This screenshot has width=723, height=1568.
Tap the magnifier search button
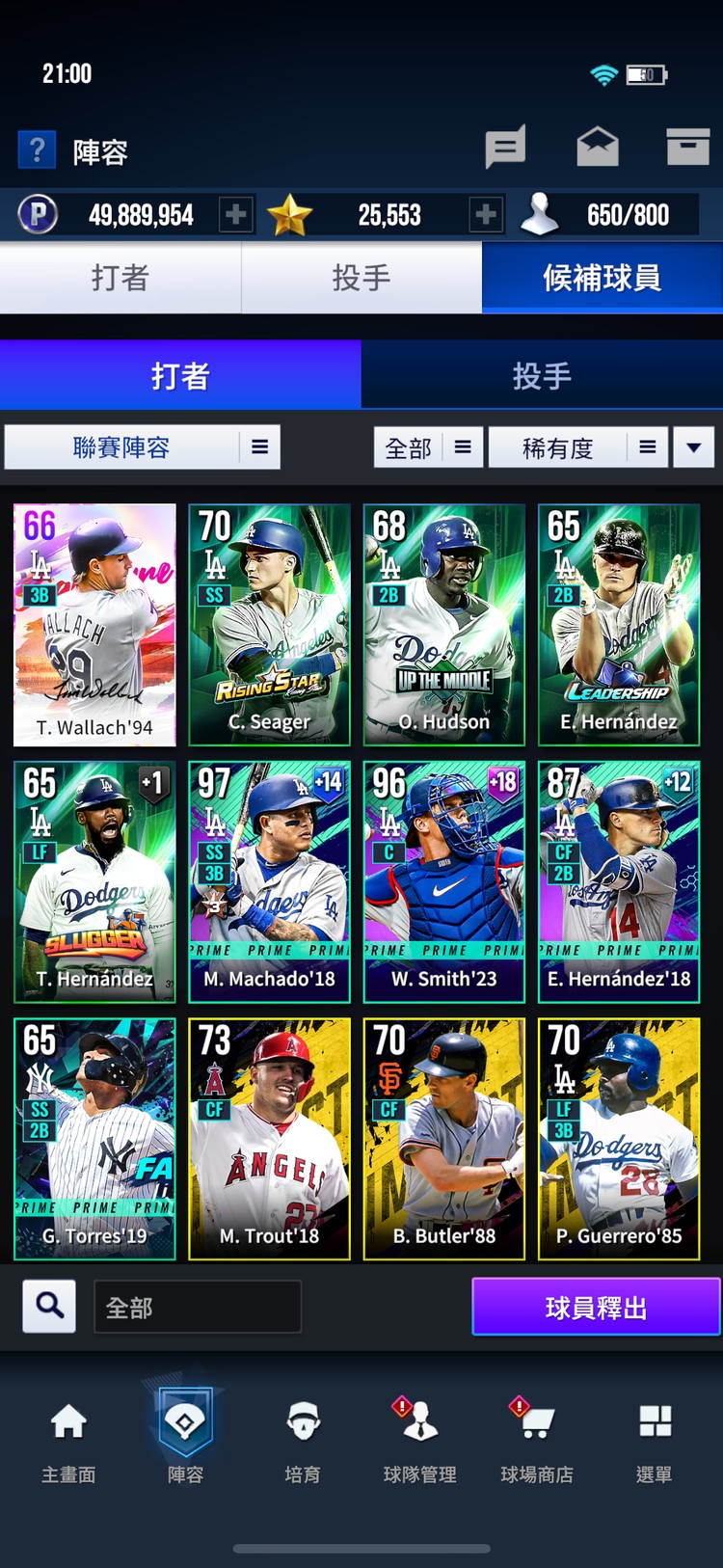(49, 1307)
